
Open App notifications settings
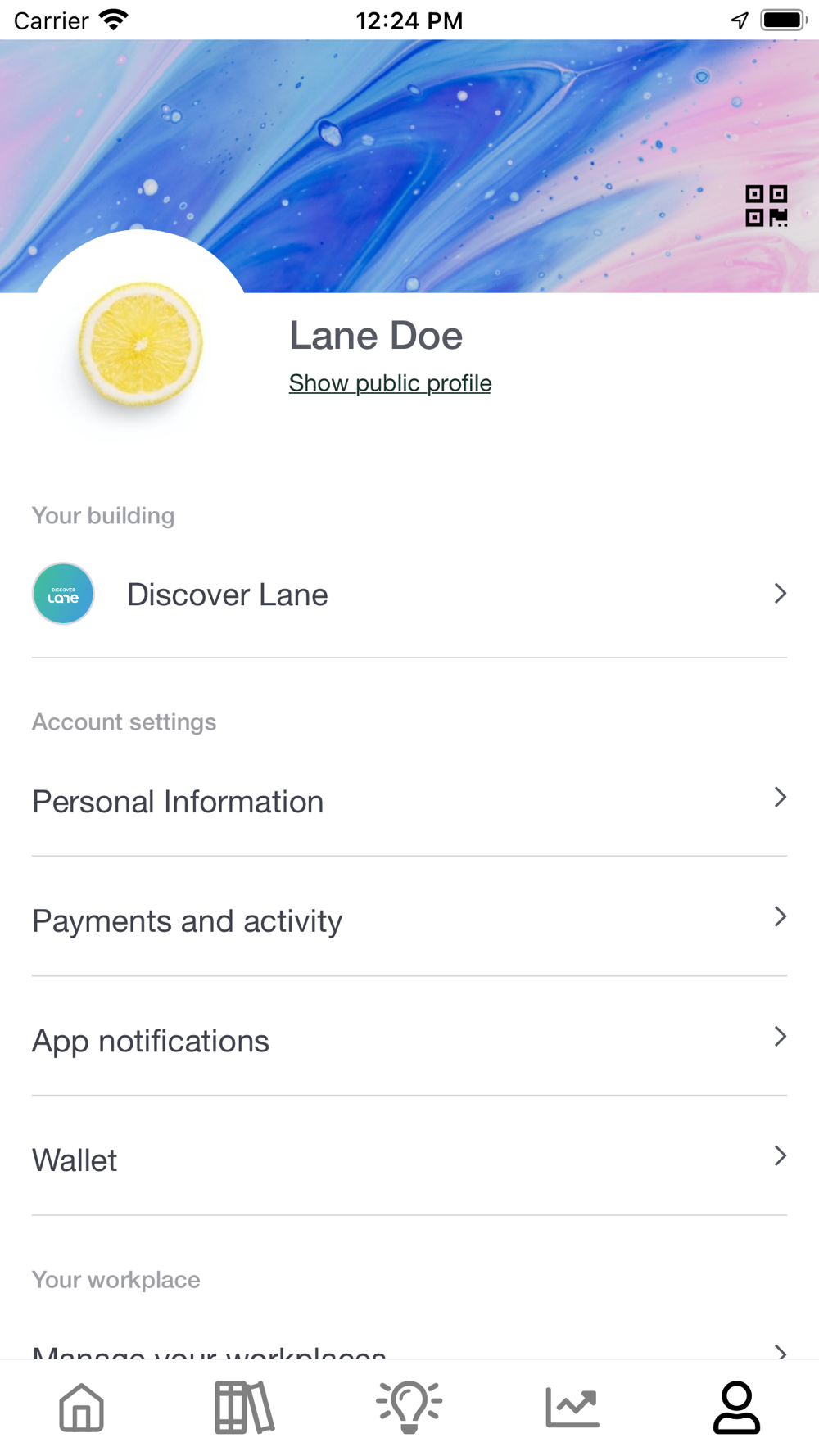pyautogui.click(x=409, y=1040)
